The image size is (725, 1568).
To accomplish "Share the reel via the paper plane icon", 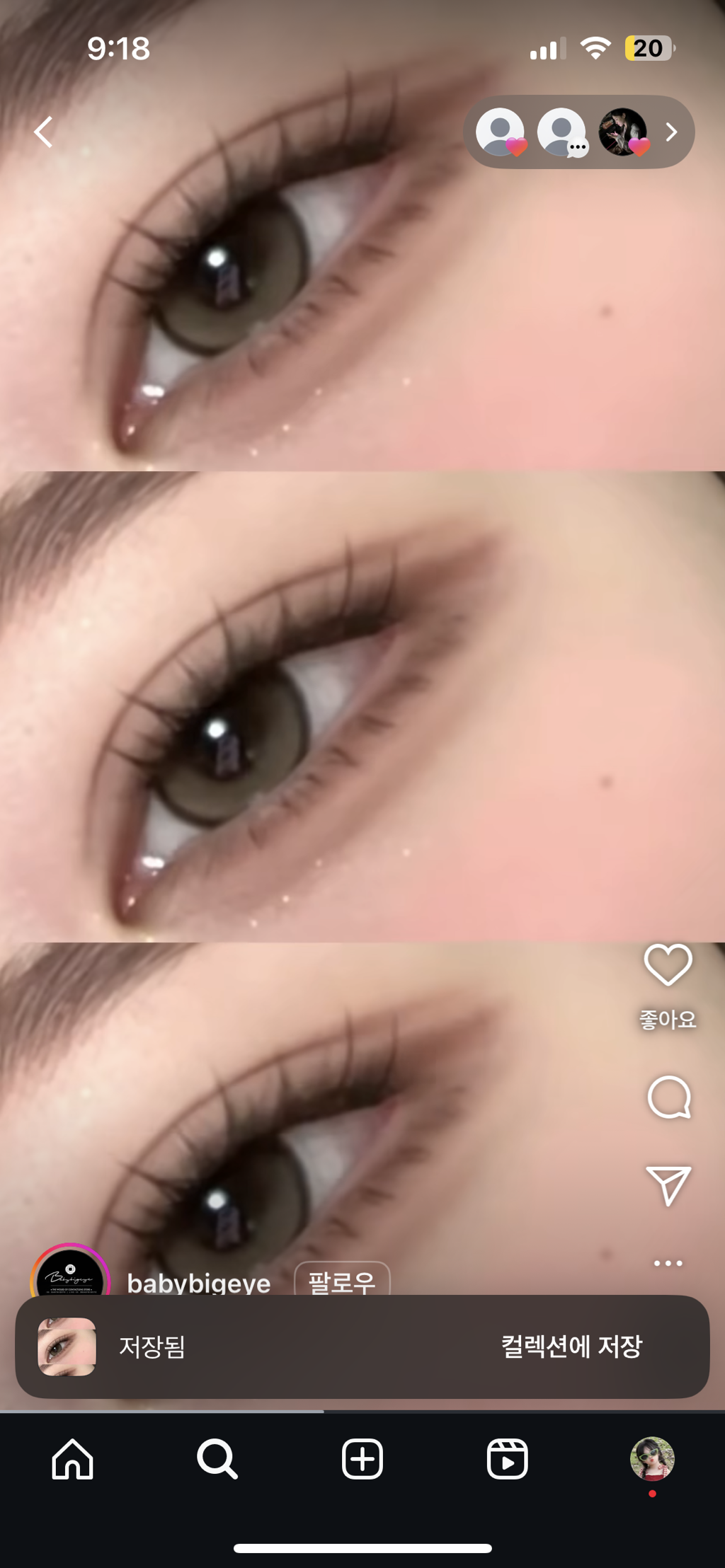I will [668, 1185].
